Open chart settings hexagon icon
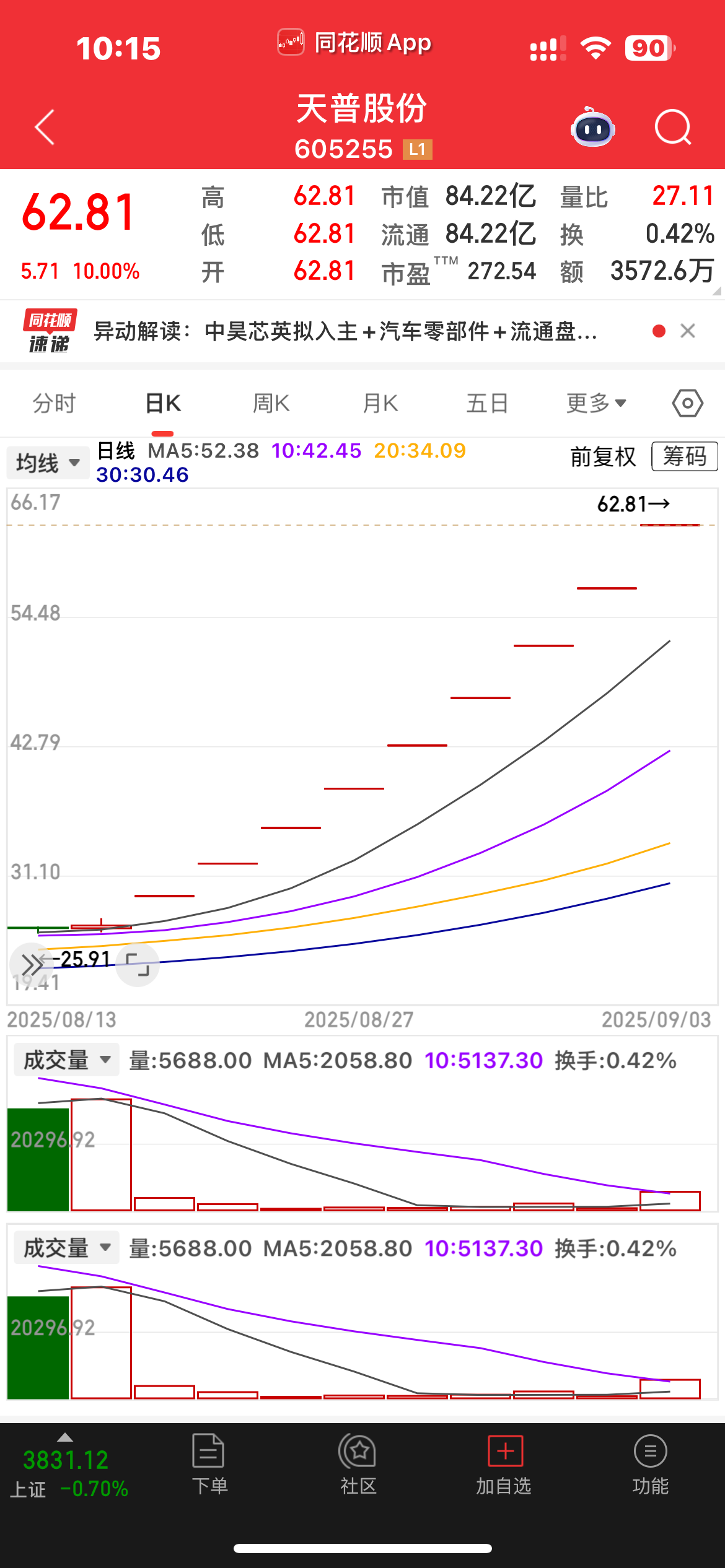The height and width of the screenshot is (1568, 725). [x=687, y=404]
